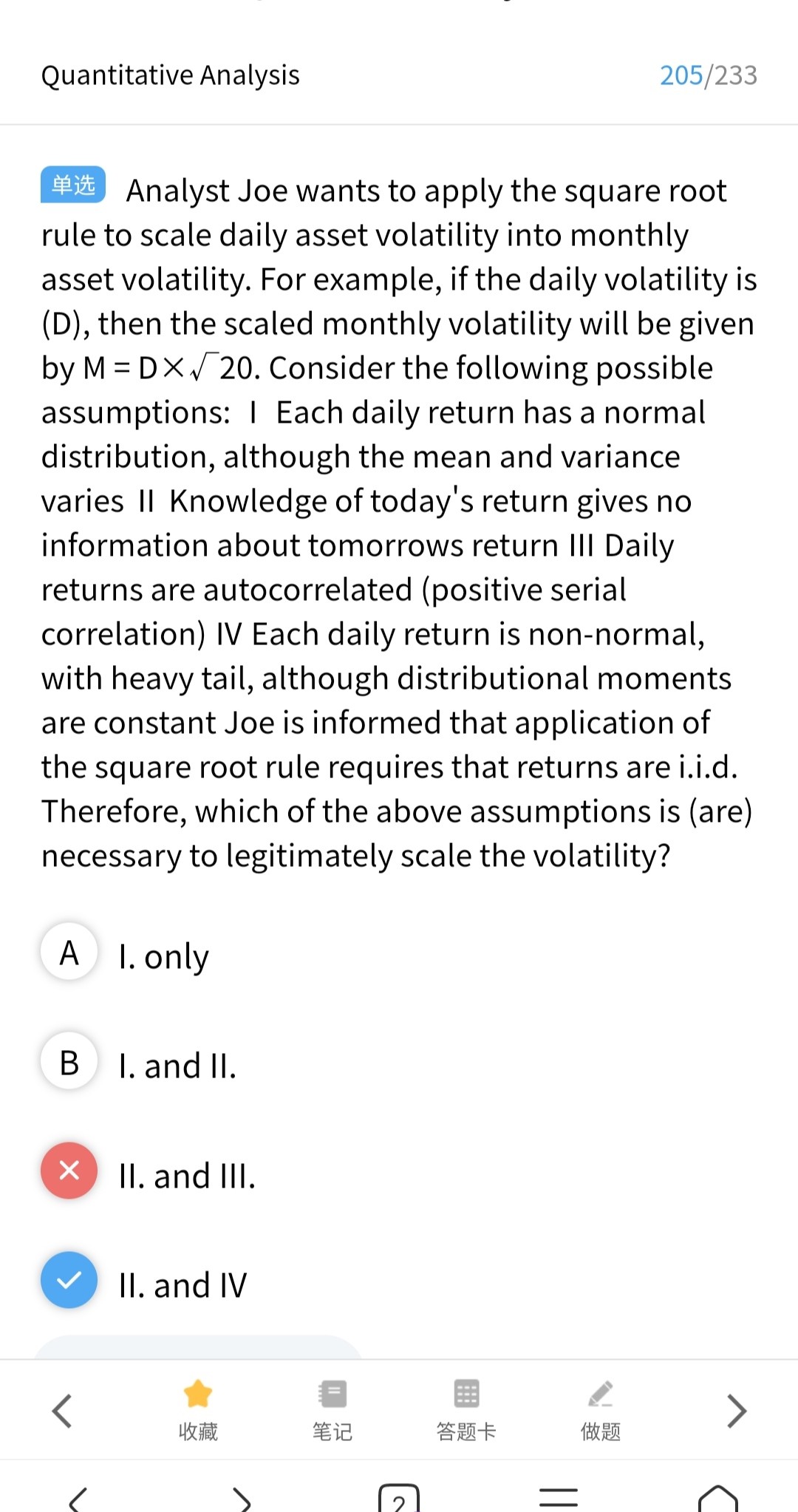Viewport: 798px width, 1512px height.
Task: Go to the browser home page
Action: [718, 1499]
